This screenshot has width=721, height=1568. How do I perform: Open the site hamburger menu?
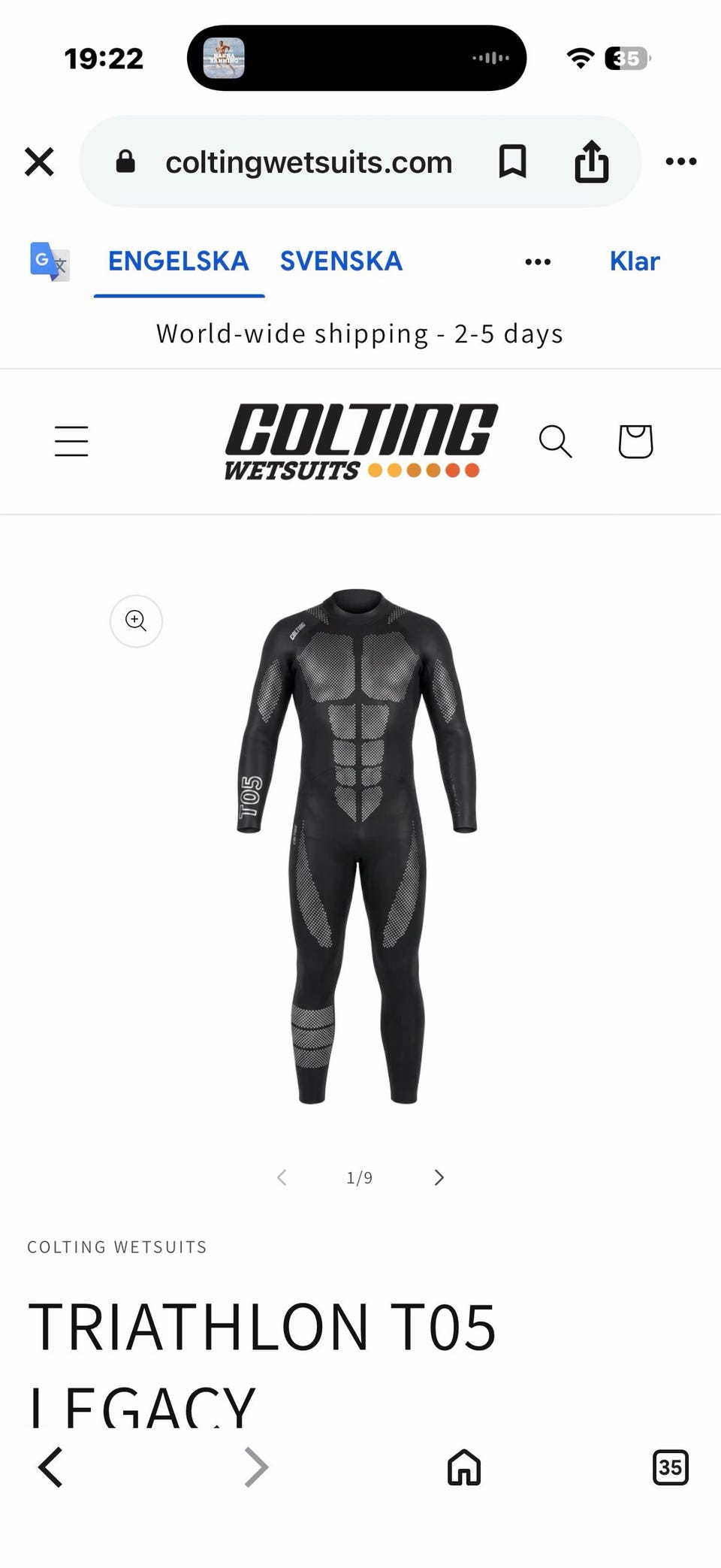tap(71, 441)
